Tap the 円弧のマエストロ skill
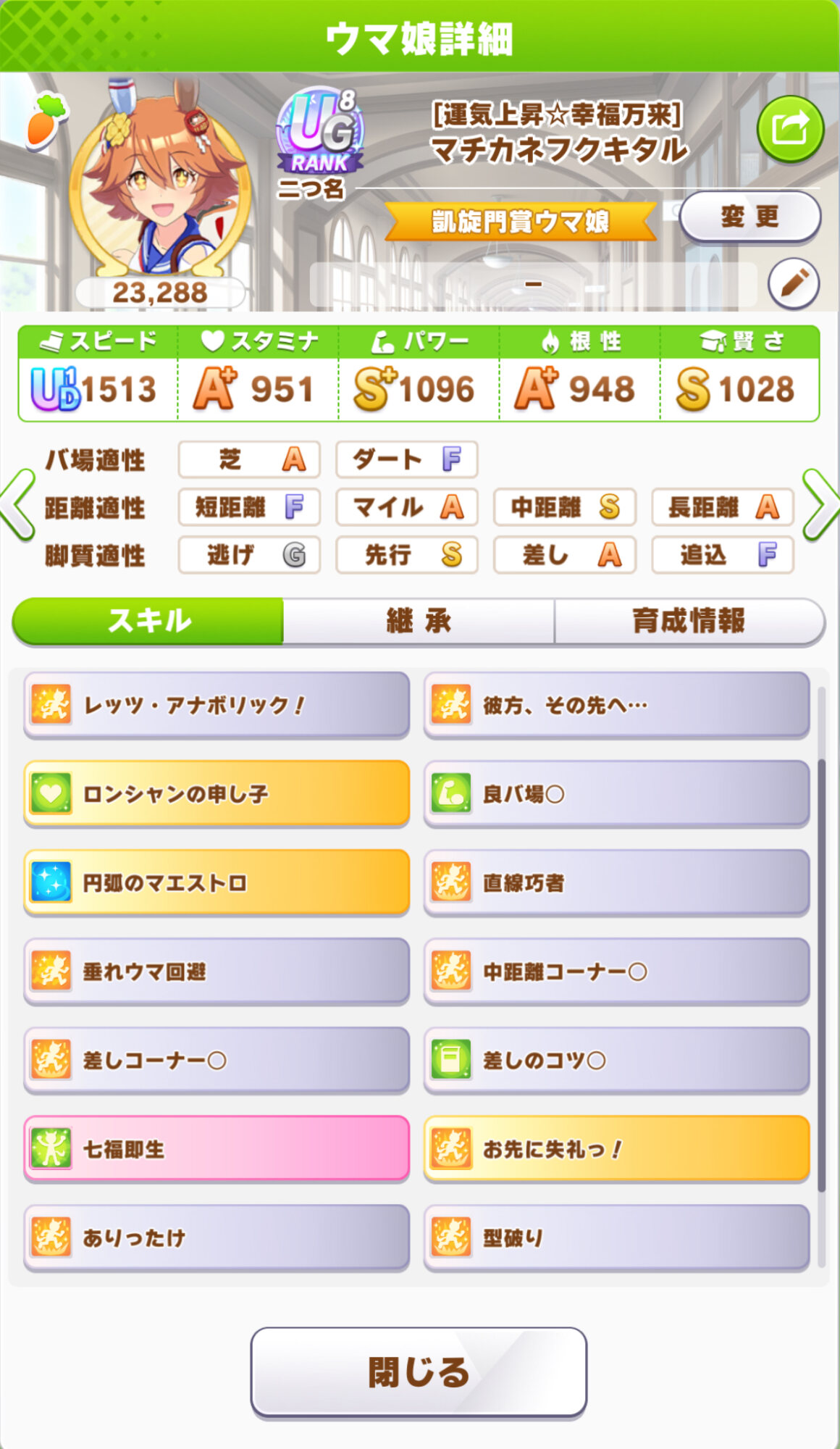Viewport: 840px width, 1449px height. point(217,882)
